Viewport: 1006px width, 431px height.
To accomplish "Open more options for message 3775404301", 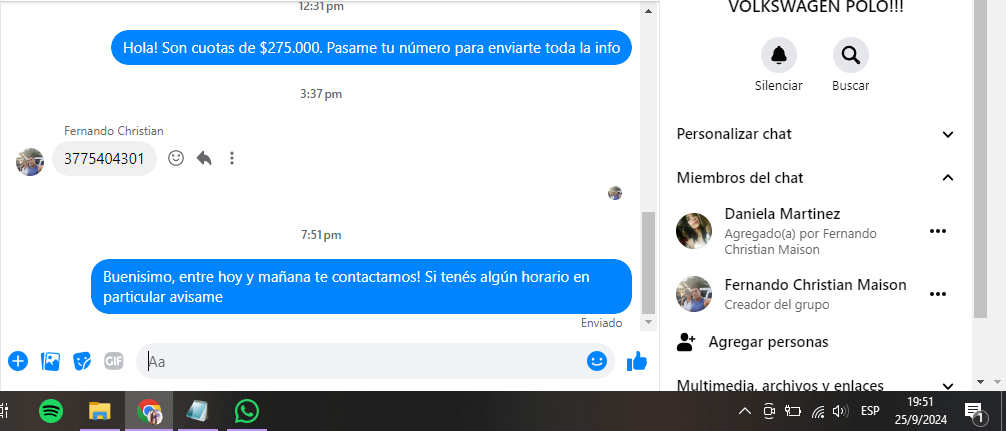I will point(232,158).
